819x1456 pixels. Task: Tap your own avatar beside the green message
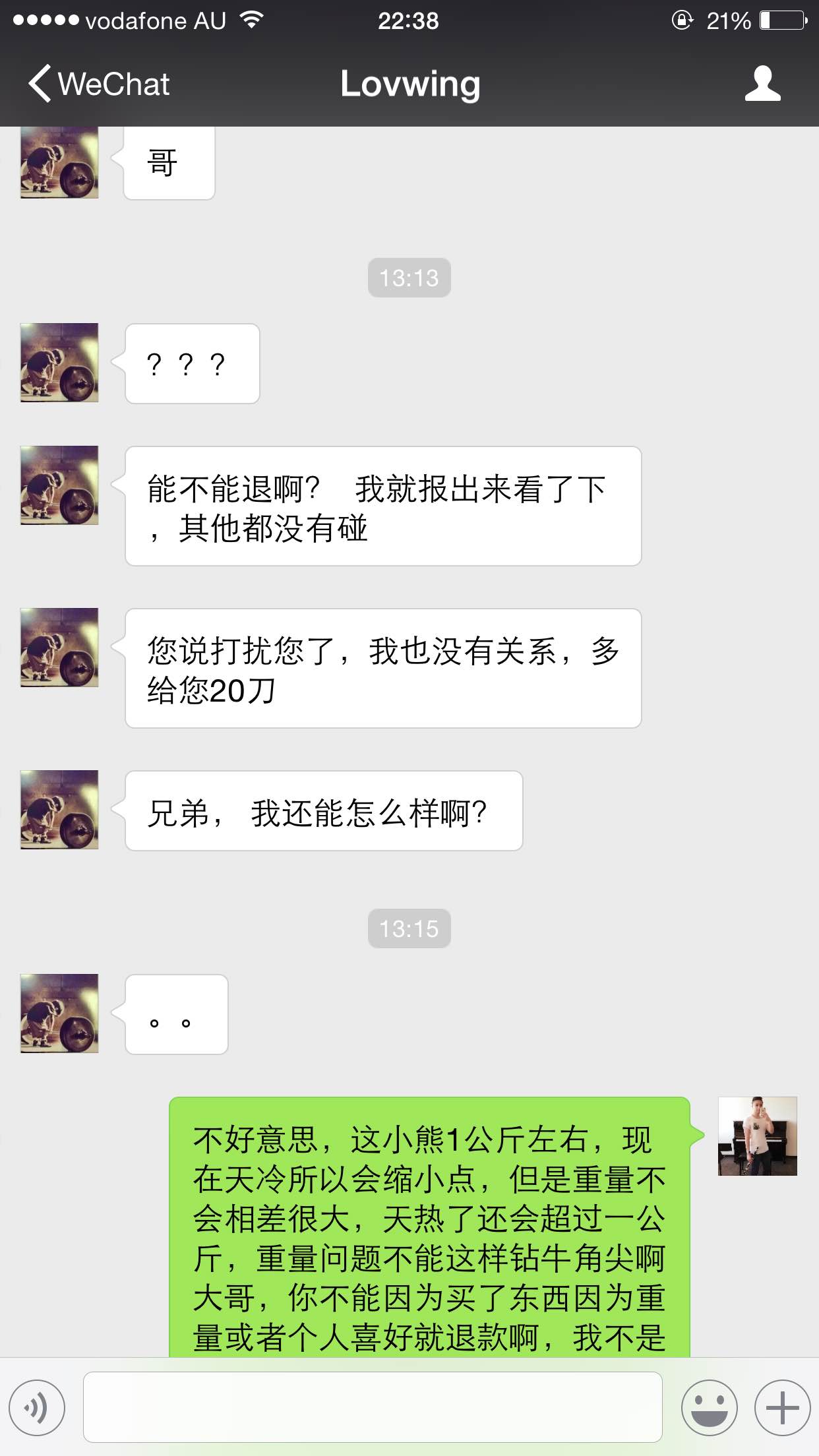pos(757,1136)
